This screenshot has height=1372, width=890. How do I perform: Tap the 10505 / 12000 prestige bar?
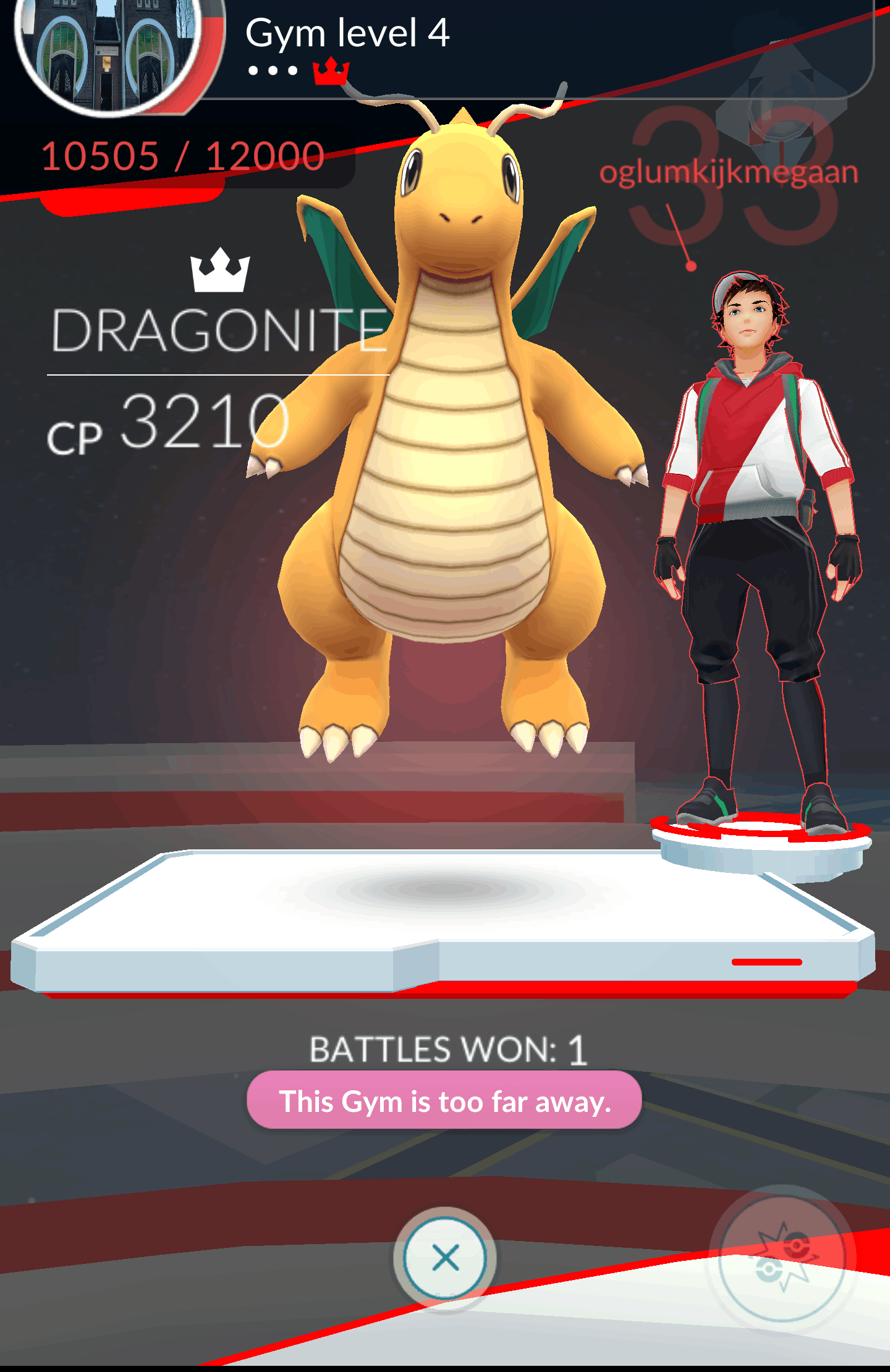coord(182,156)
